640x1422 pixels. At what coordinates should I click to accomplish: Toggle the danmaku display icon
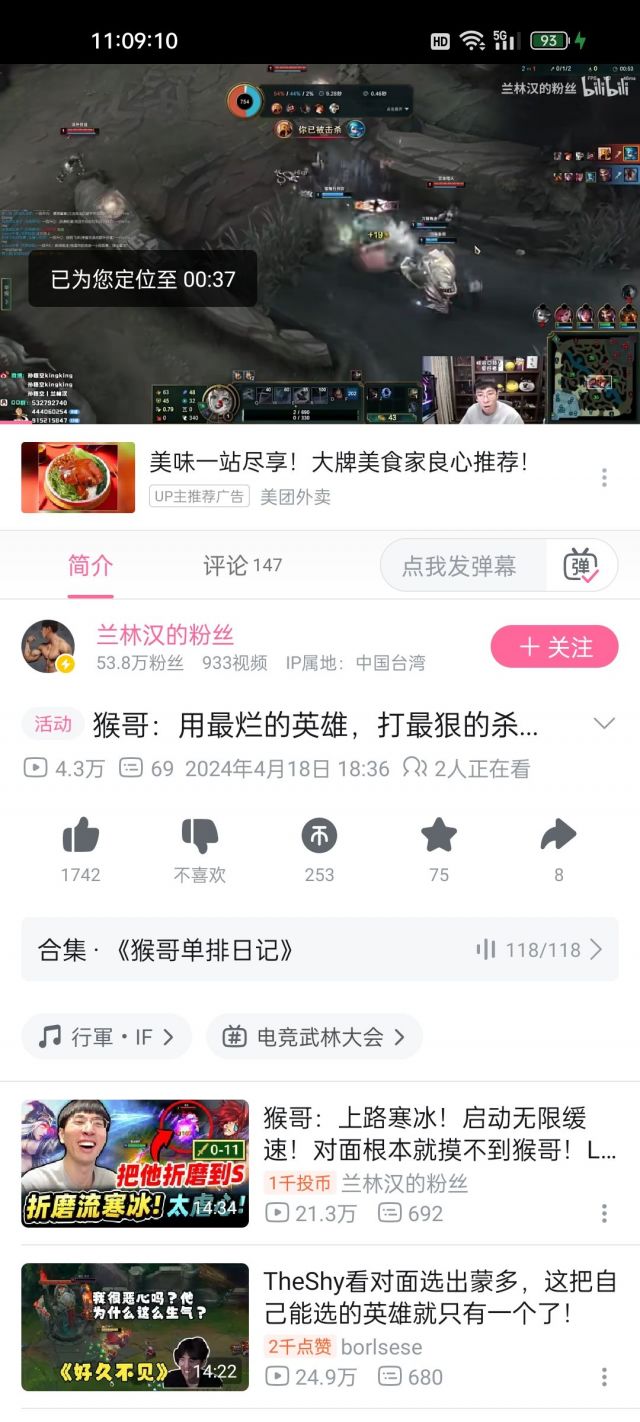tap(581, 566)
